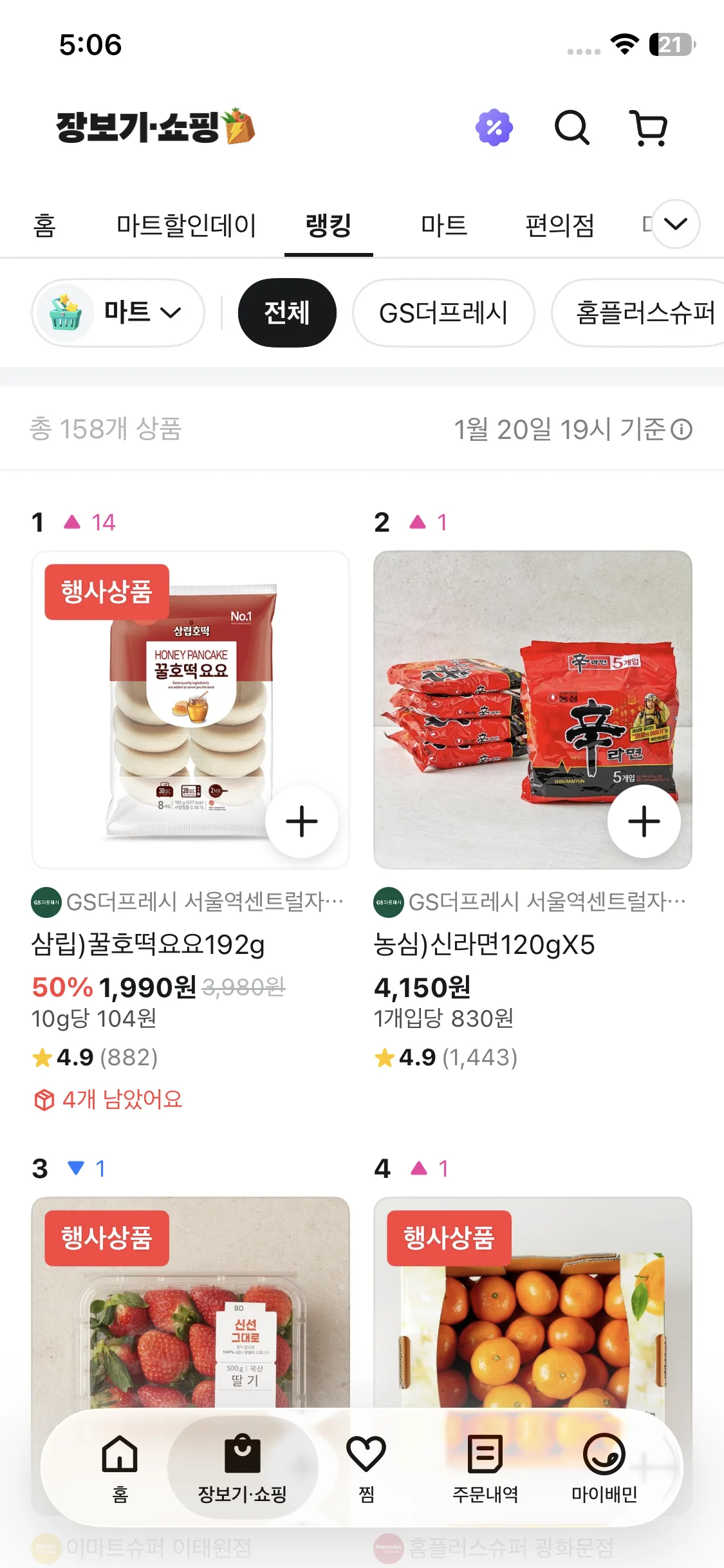Open the 농심)신라면120gX5 product

pos(485,945)
